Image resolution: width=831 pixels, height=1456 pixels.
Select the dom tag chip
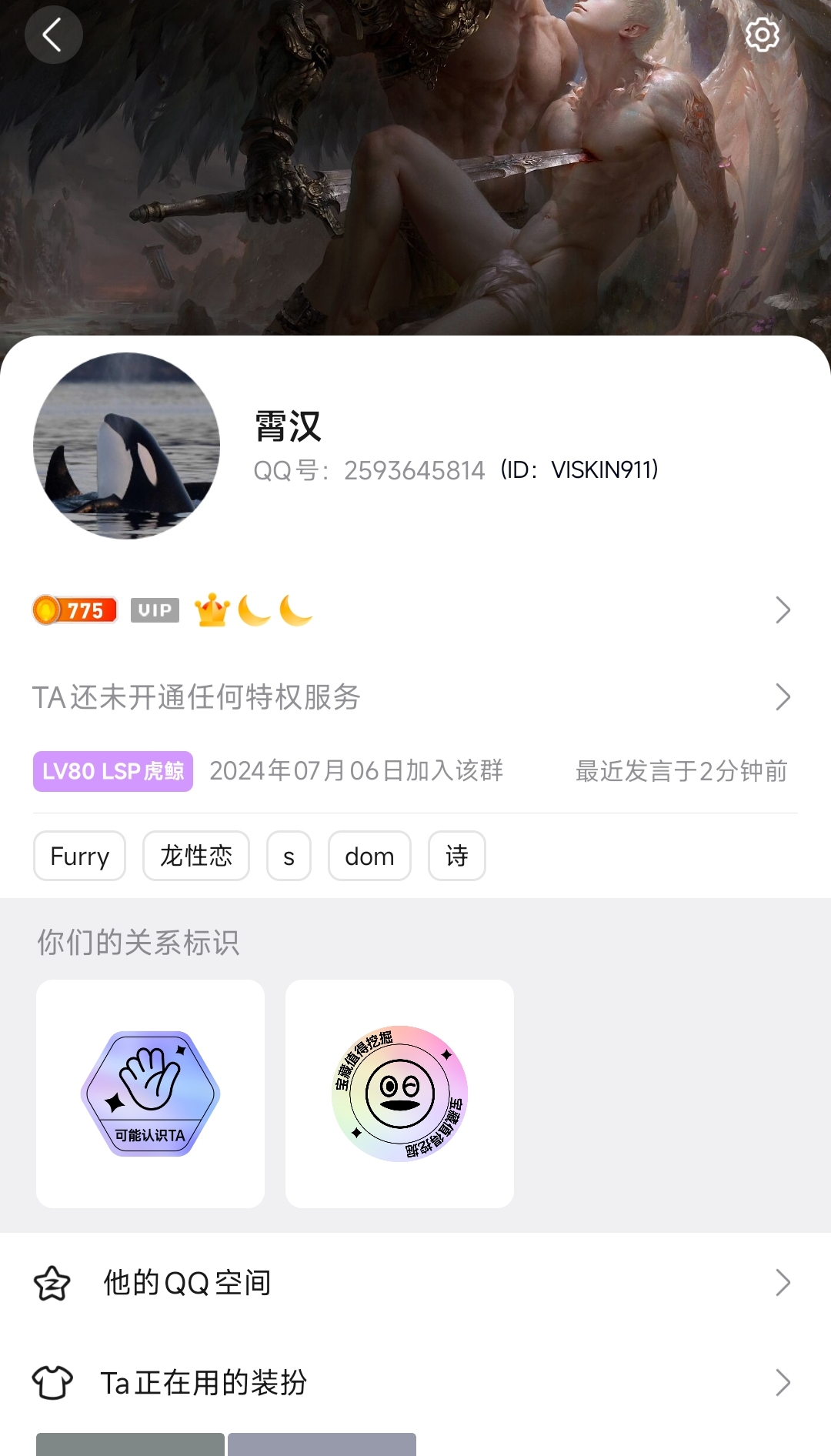click(369, 856)
